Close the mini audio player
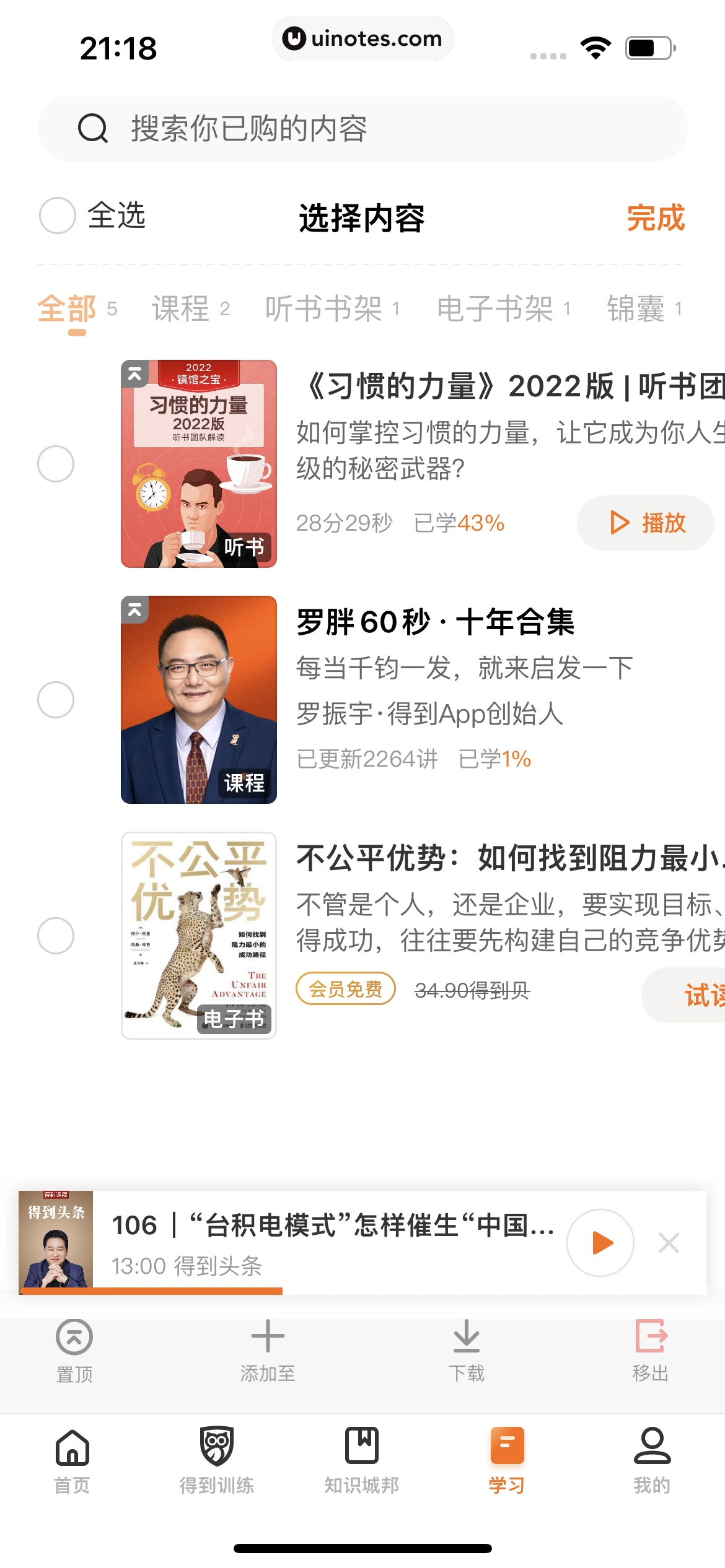Viewport: 725px width, 1568px height. pyautogui.click(x=669, y=1242)
